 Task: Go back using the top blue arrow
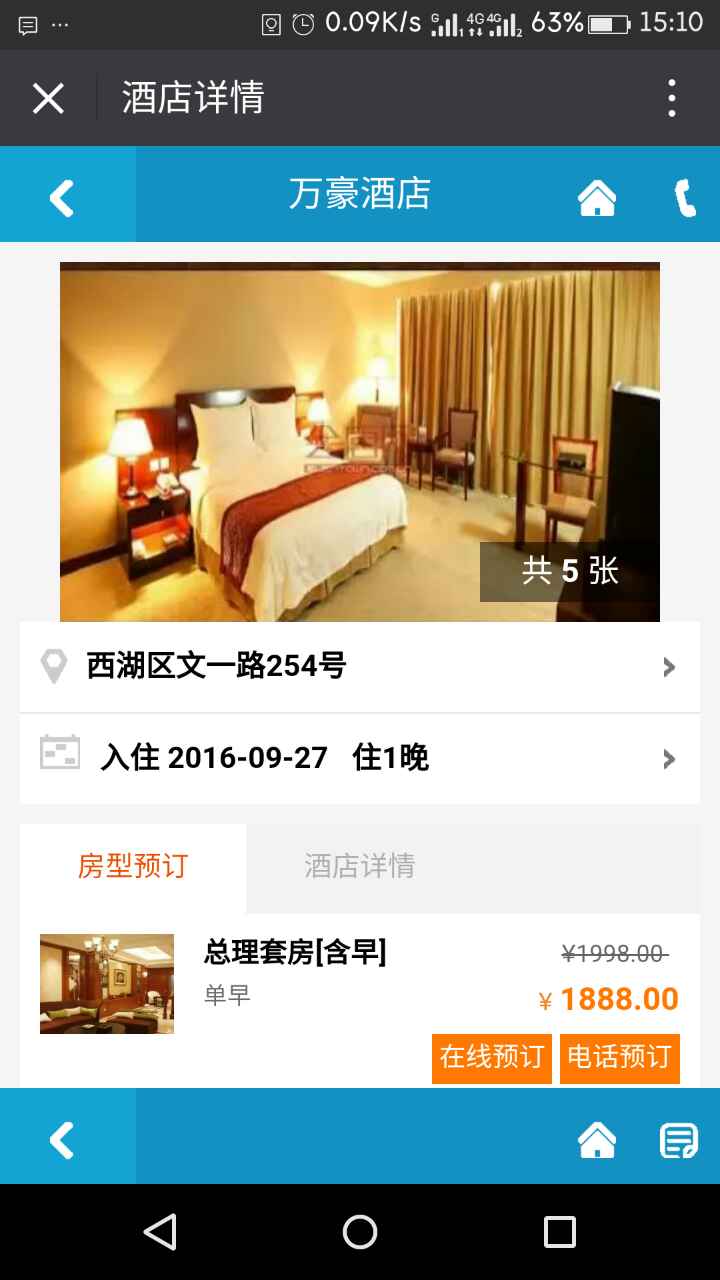pos(62,197)
